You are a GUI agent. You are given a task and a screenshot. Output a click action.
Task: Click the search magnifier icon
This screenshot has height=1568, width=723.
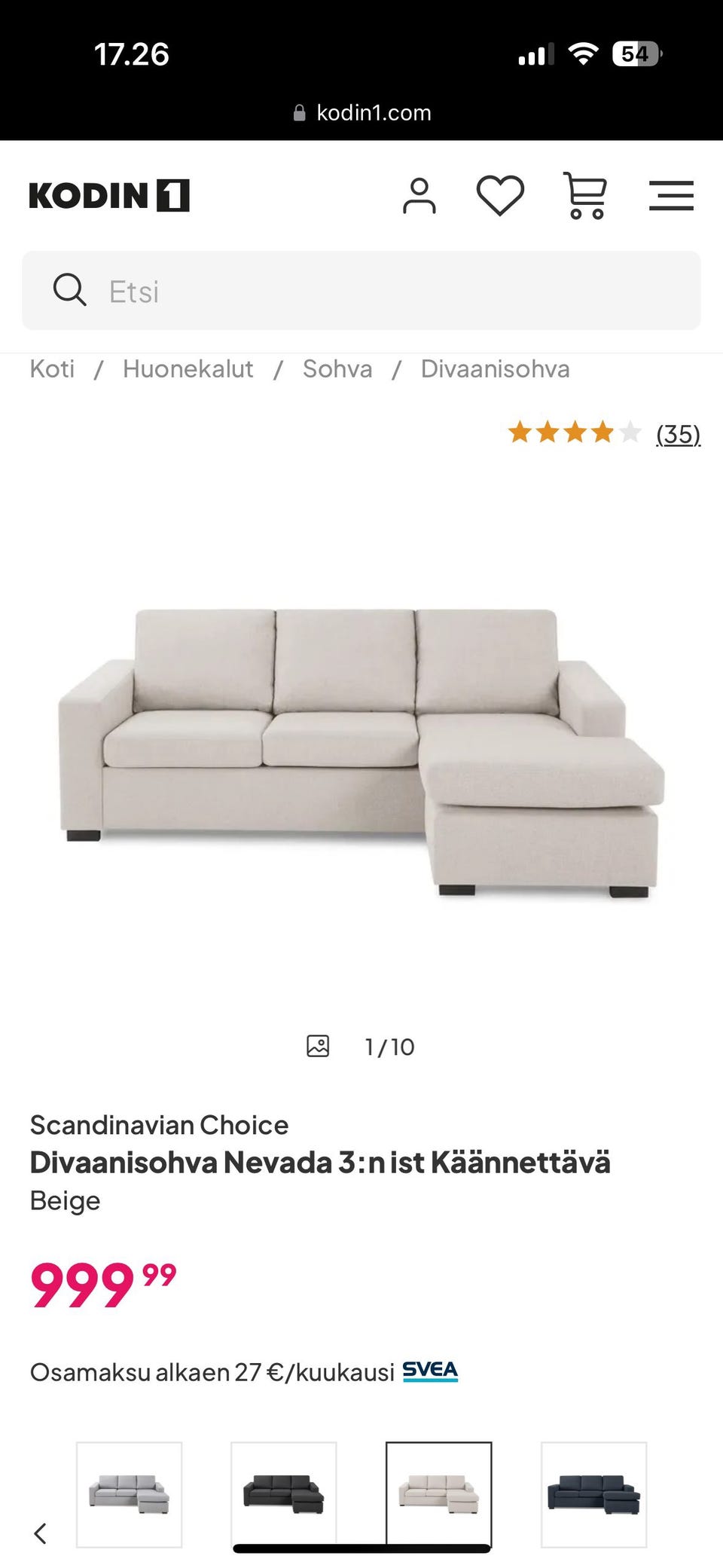(69, 290)
